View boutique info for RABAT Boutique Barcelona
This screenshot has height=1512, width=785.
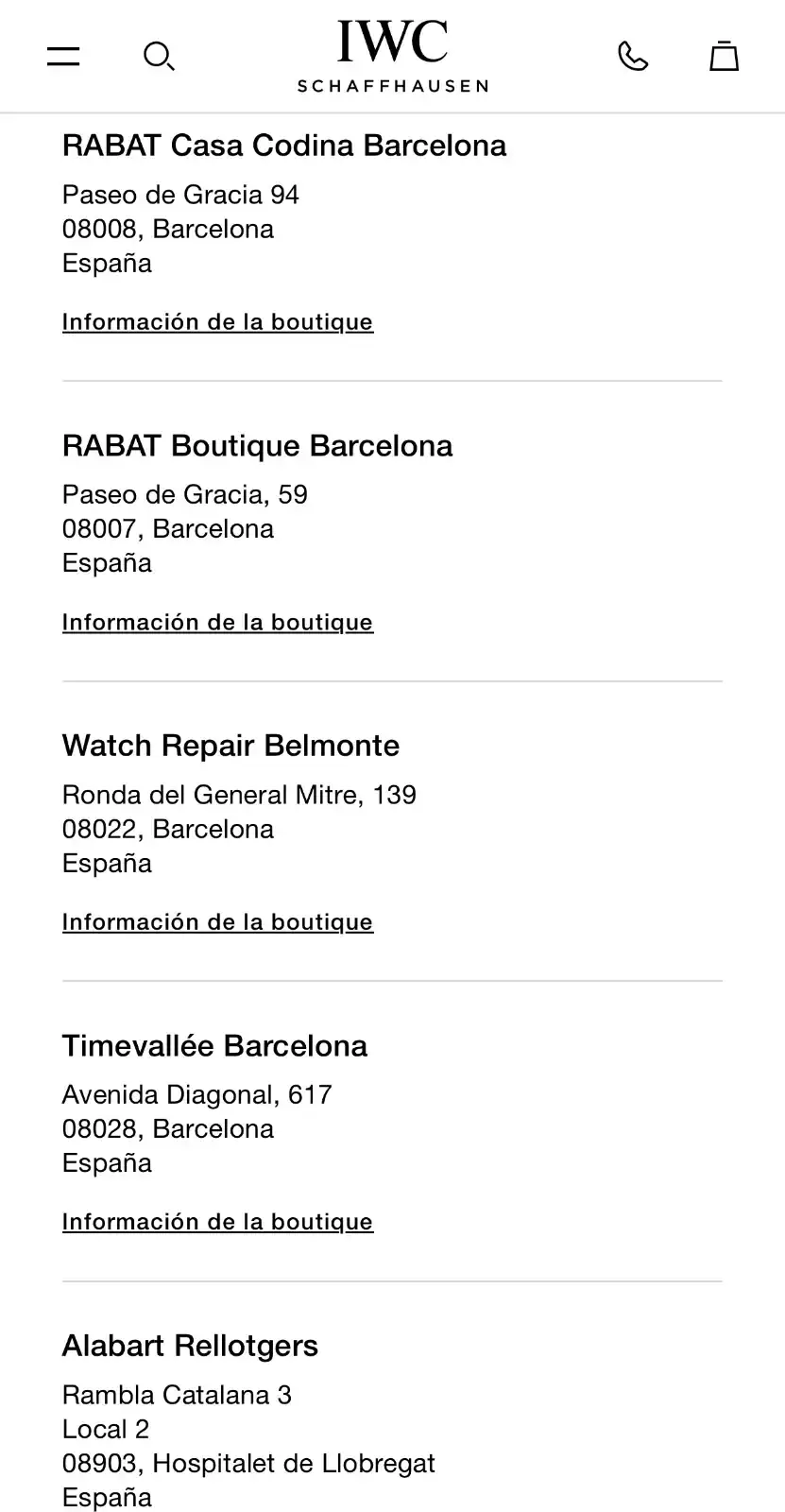217,623
